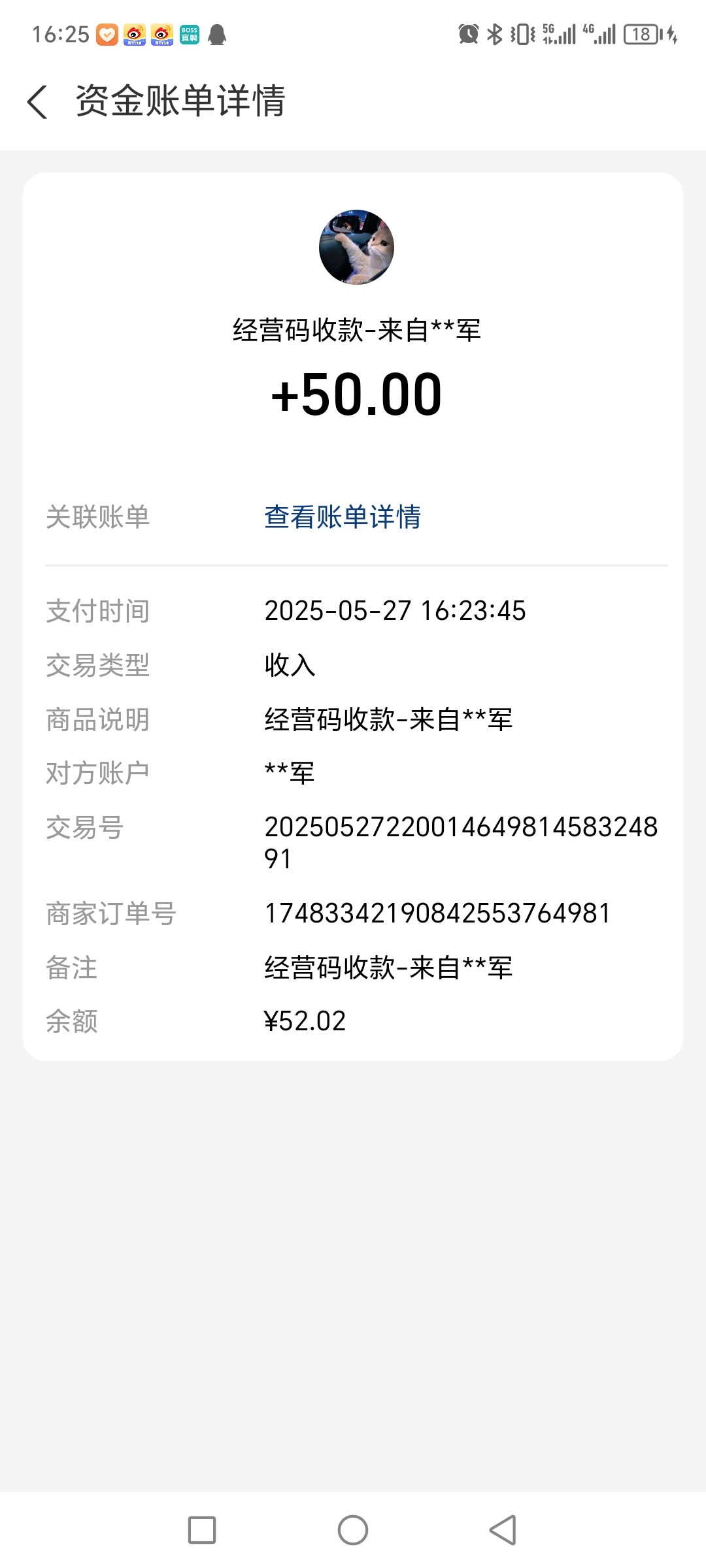The width and height of the screenshot is (706, 1568).
Task: Tap the system back triangle button
Action: pyautogui.click(x=503, y=1530)
